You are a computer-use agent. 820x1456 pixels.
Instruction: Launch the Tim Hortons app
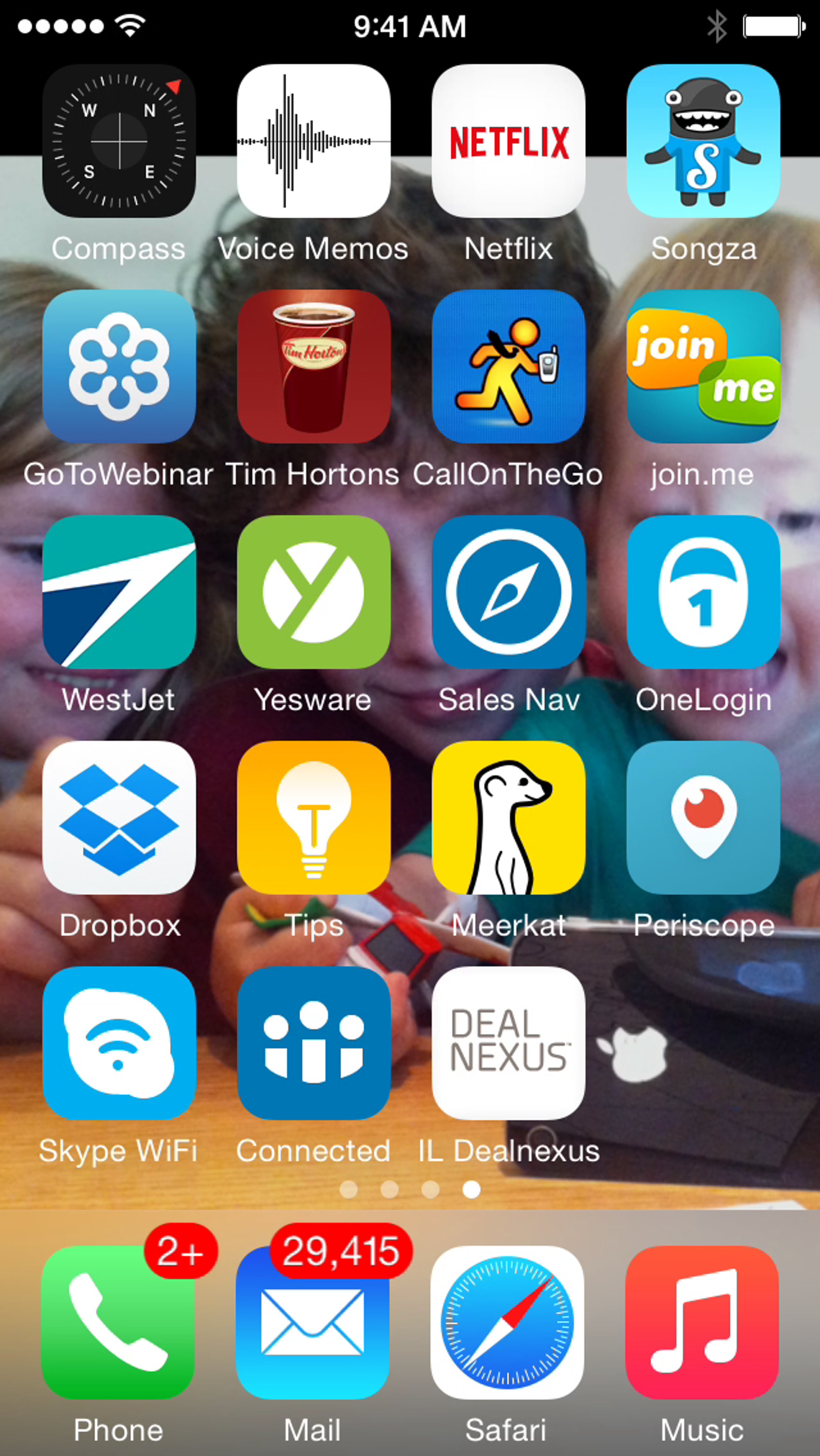[314, 366]
